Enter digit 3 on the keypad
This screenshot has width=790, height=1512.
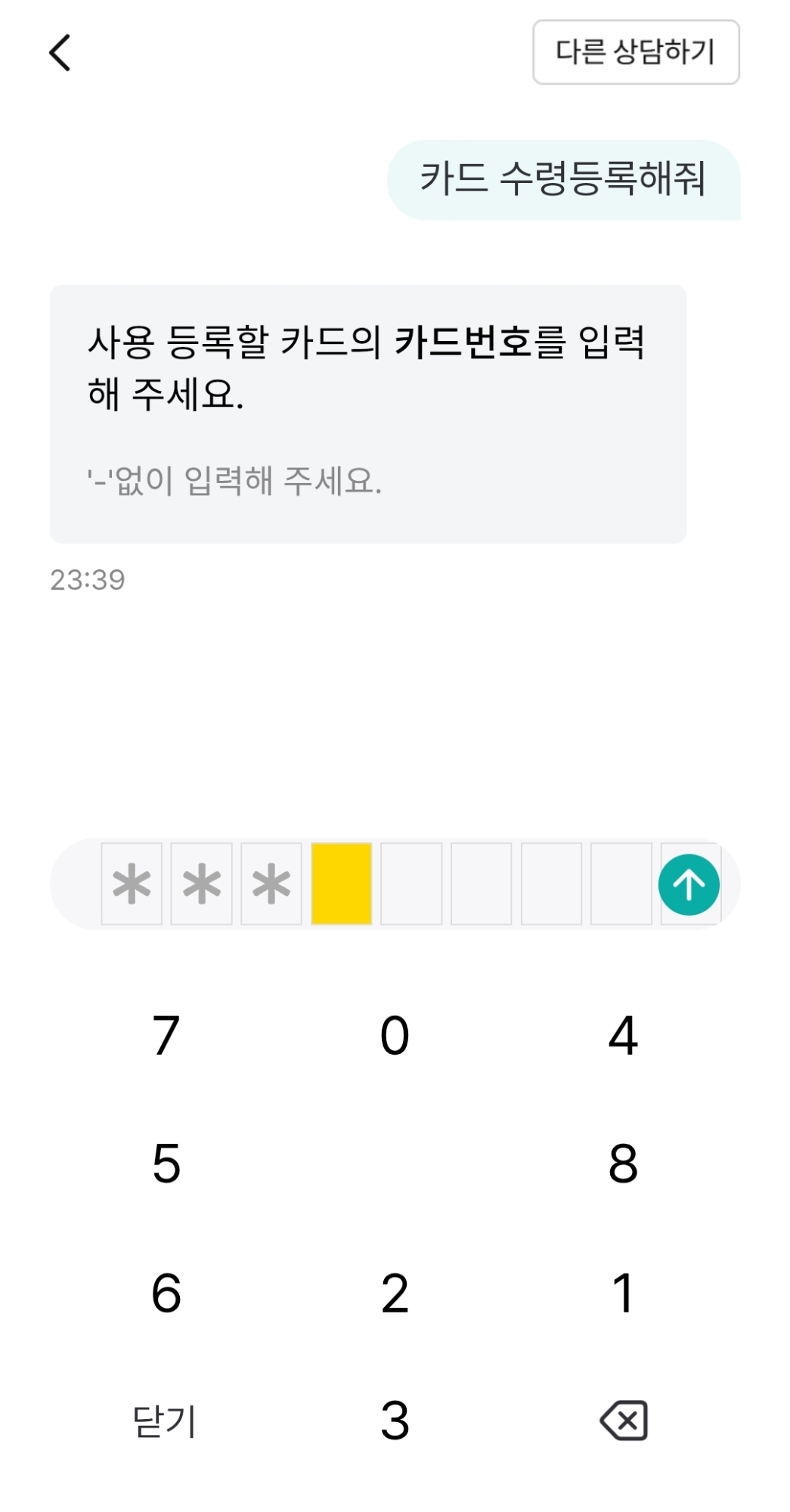pos(395,1421)
